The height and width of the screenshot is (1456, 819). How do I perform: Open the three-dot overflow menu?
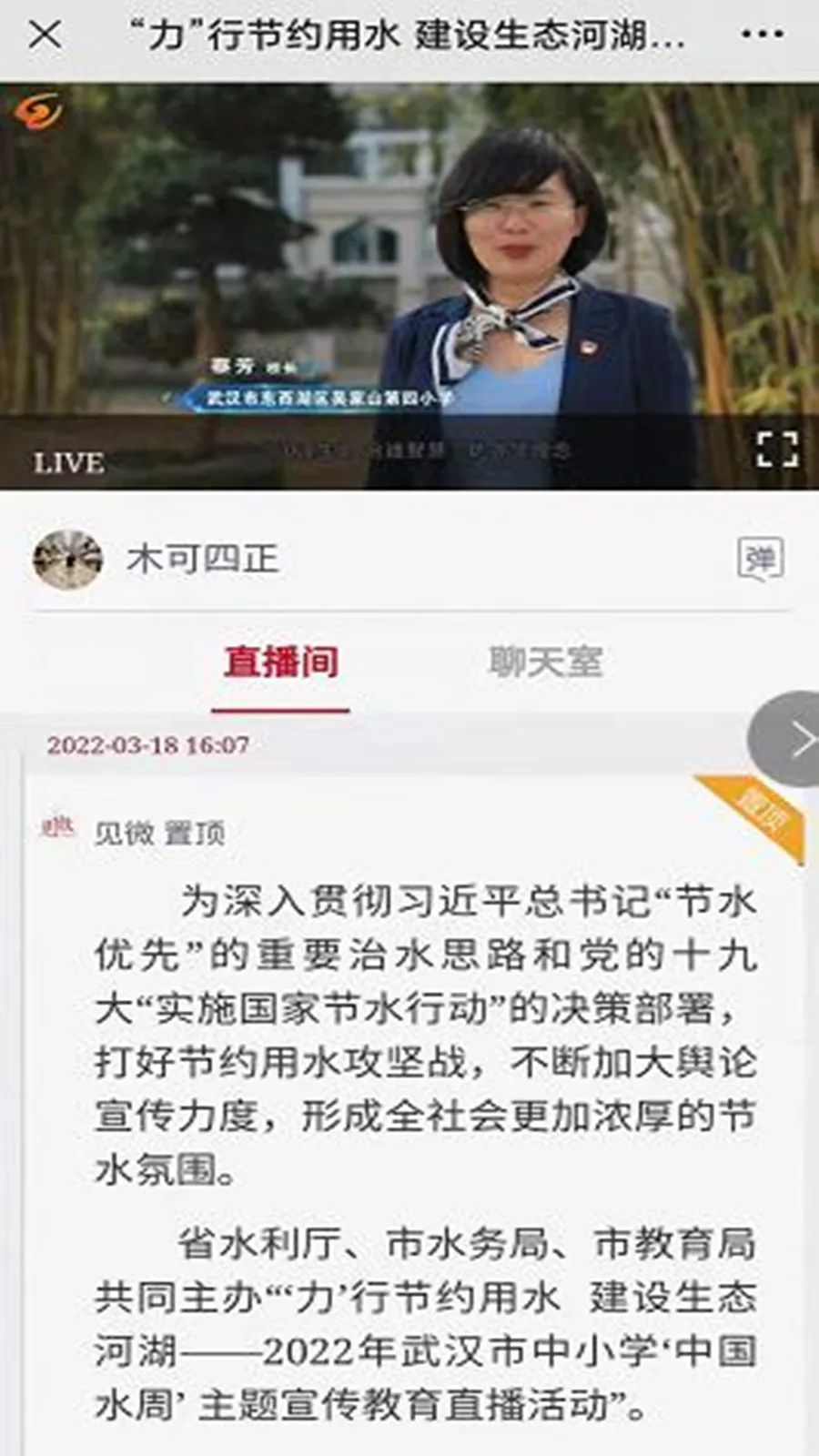click(x=763, y=35)
